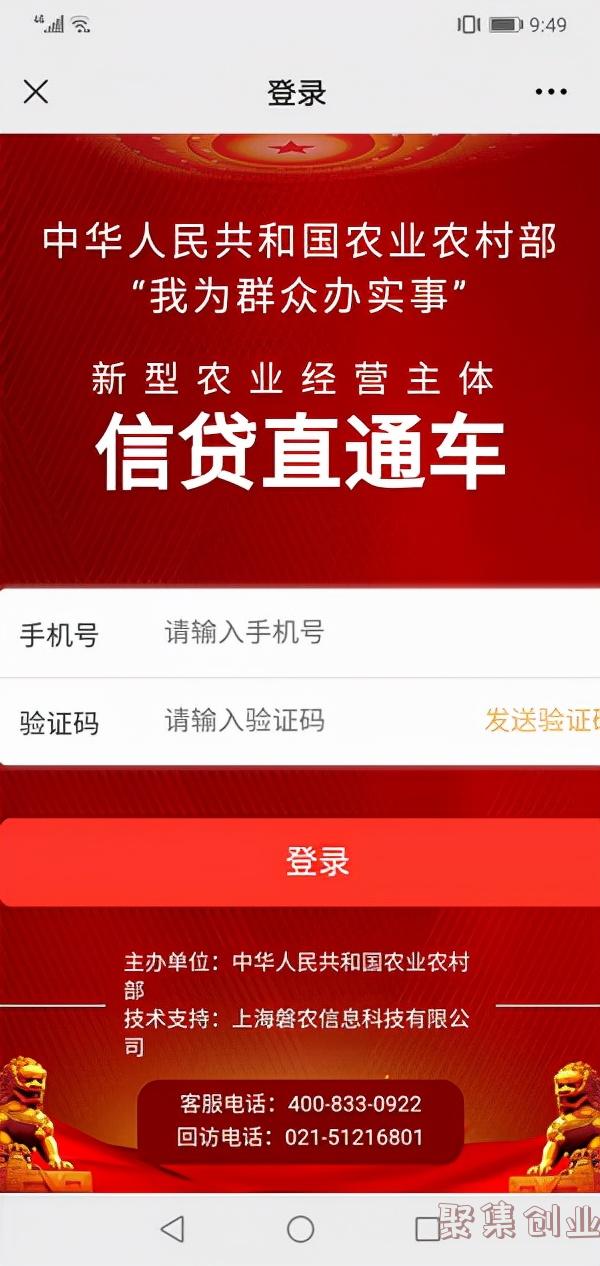Go back using the system back triangle
Image resolution: width=600 pixels, height=1266 pixels.
click(173, 1228)
